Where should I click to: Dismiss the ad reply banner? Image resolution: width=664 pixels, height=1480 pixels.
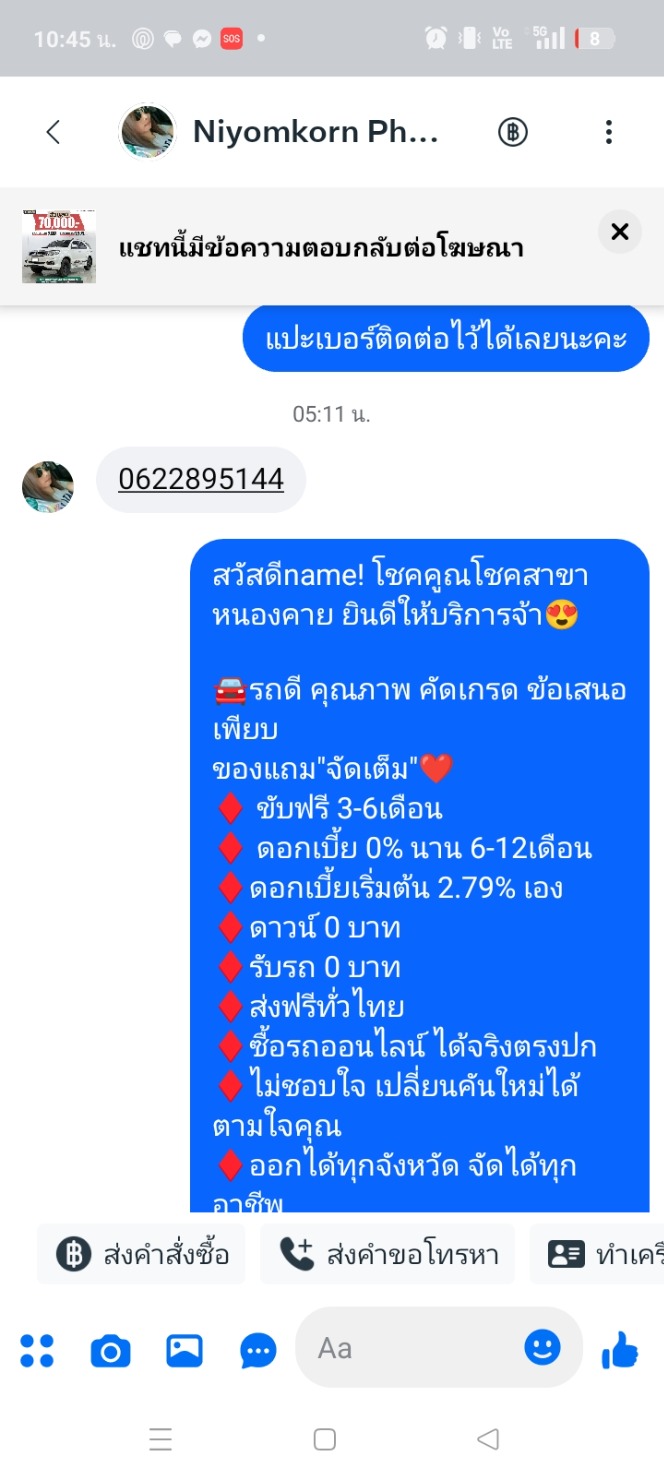620,232
